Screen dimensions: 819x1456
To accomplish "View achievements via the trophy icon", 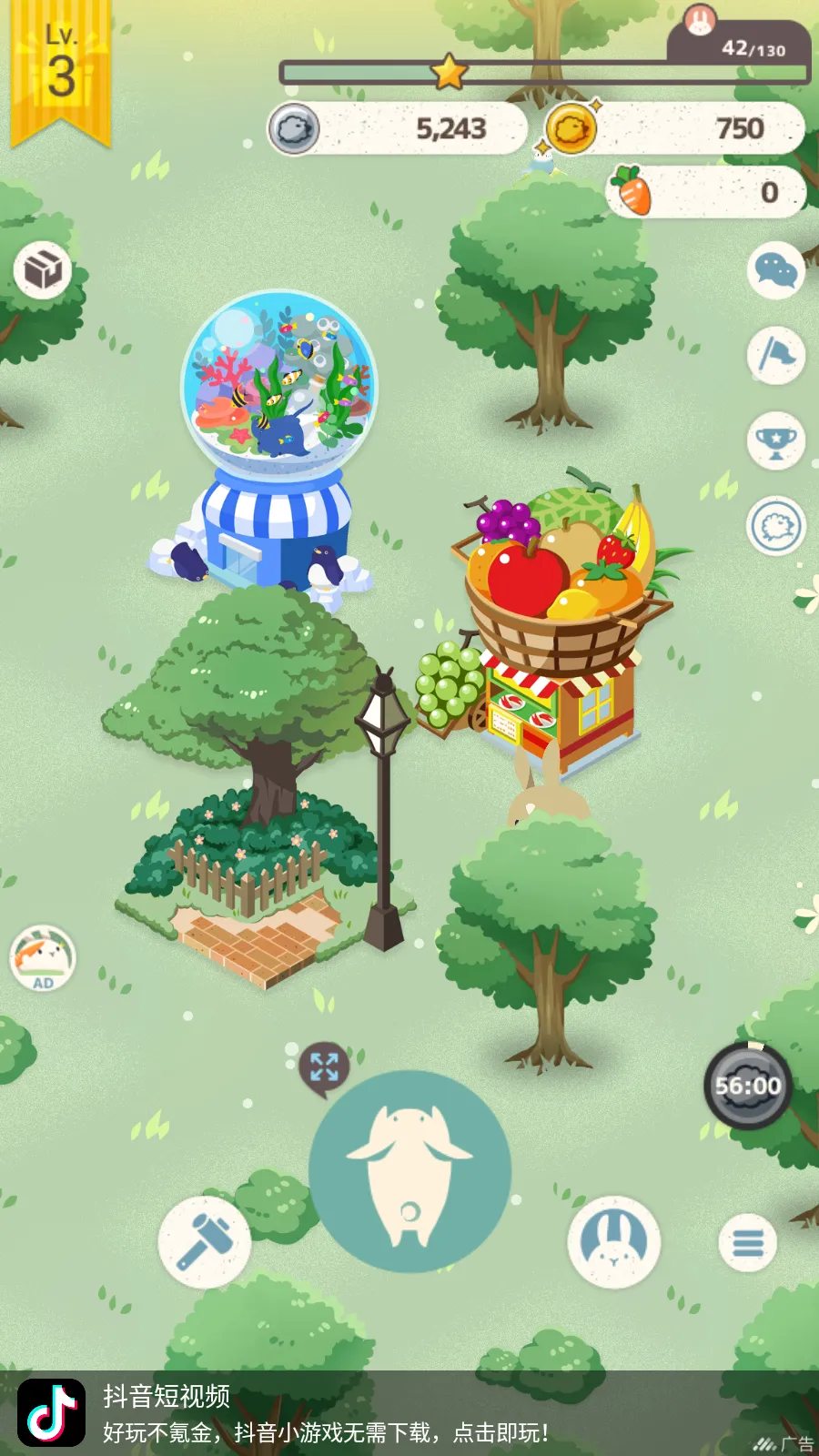I will tap(774, 441).
